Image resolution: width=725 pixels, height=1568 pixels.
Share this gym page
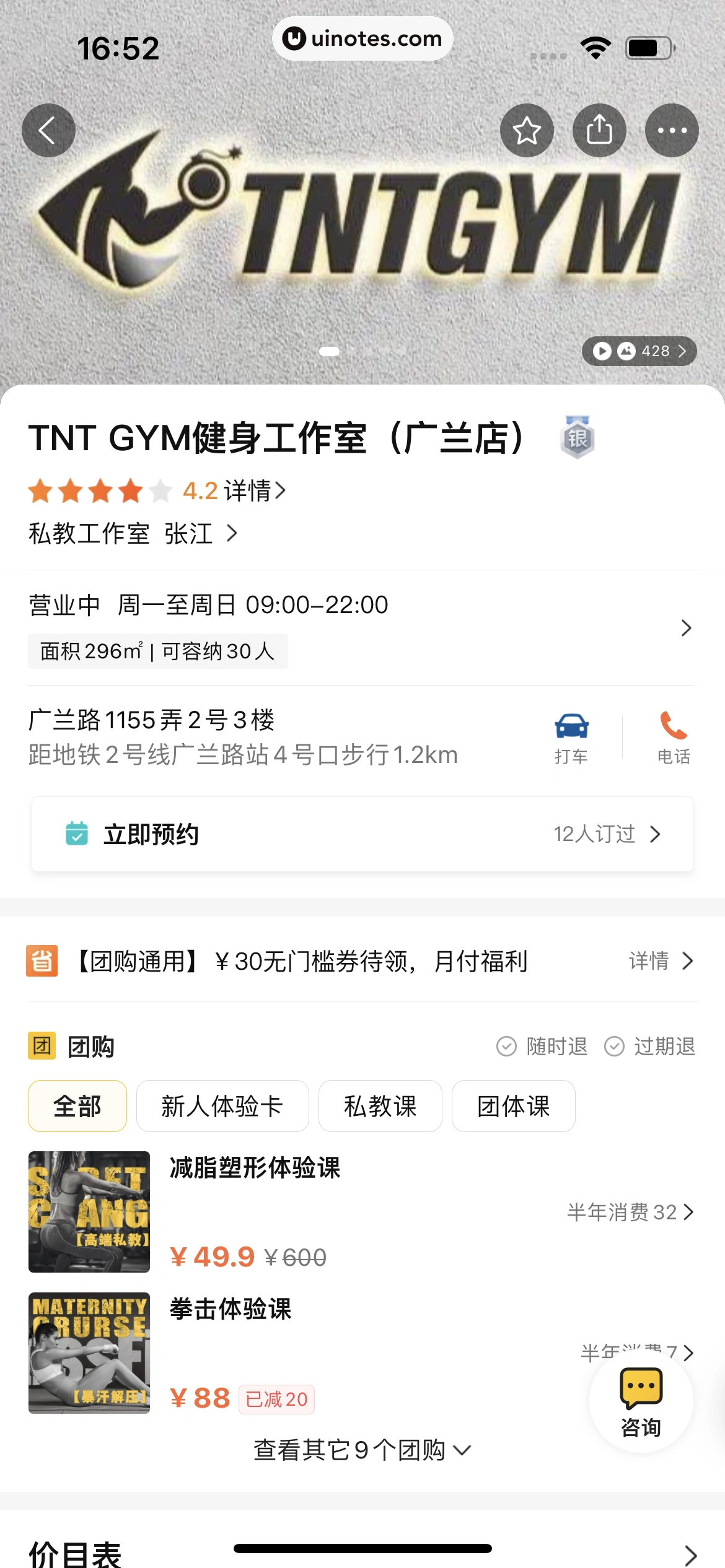tap(599, 131)
